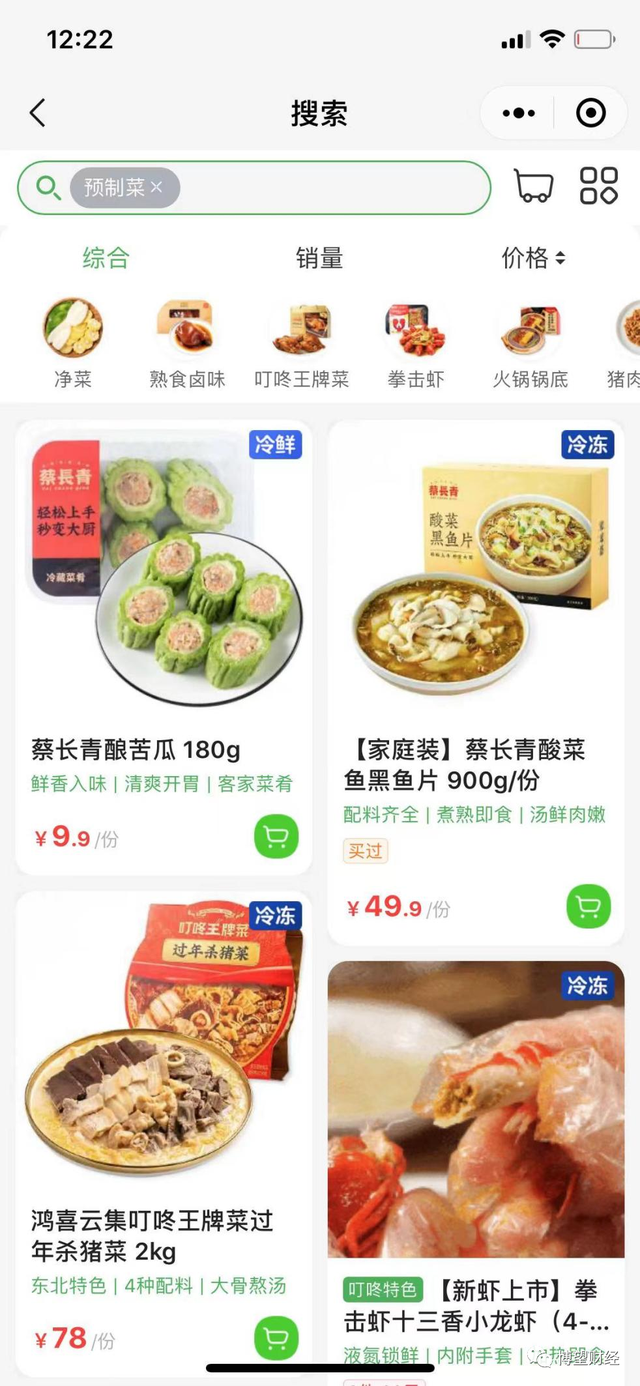The image size is (640, 1386).
Task: Sort results by 销量
Action: click(x=319, y=258)
